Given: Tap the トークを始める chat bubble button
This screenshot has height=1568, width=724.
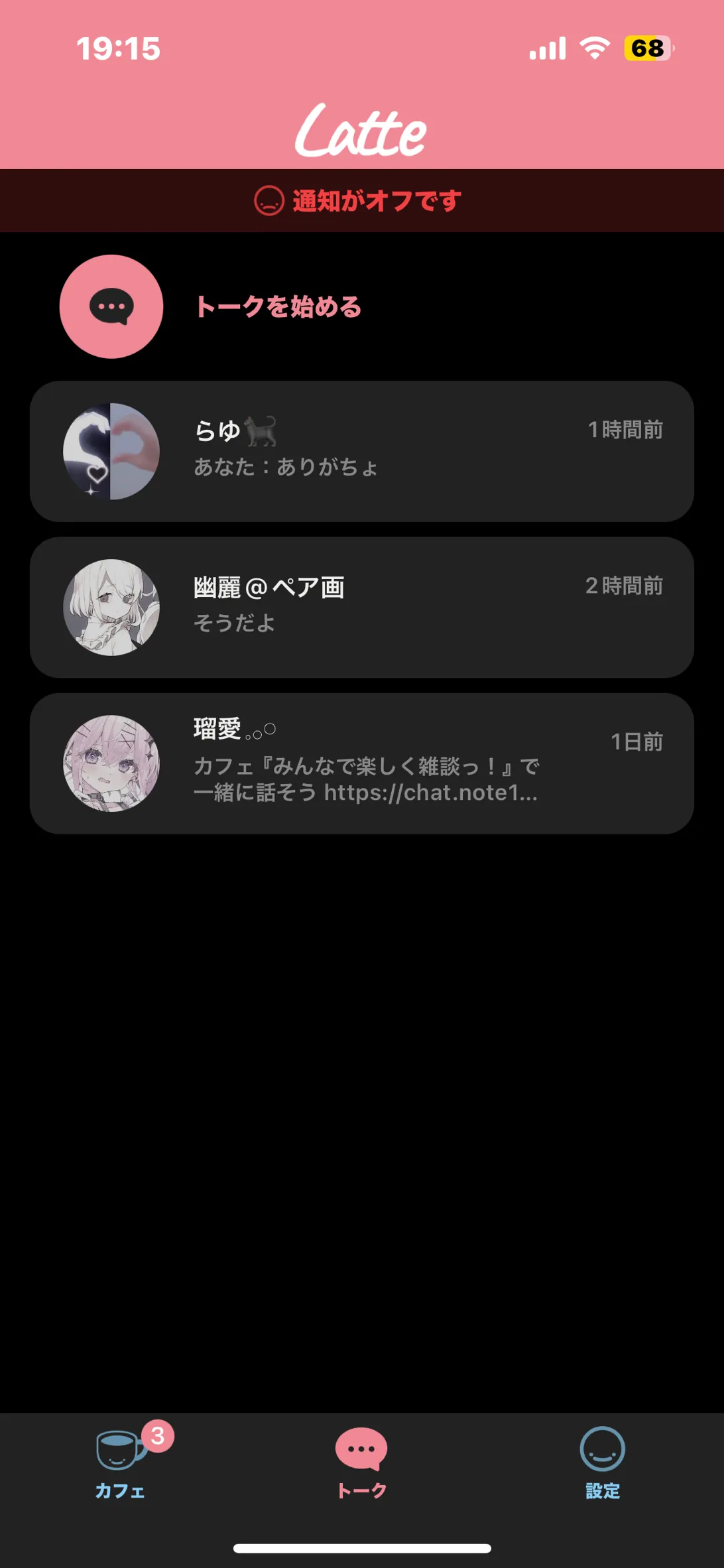Looking at the screenshot, I should pyautogui.click(x=111, y=306).
